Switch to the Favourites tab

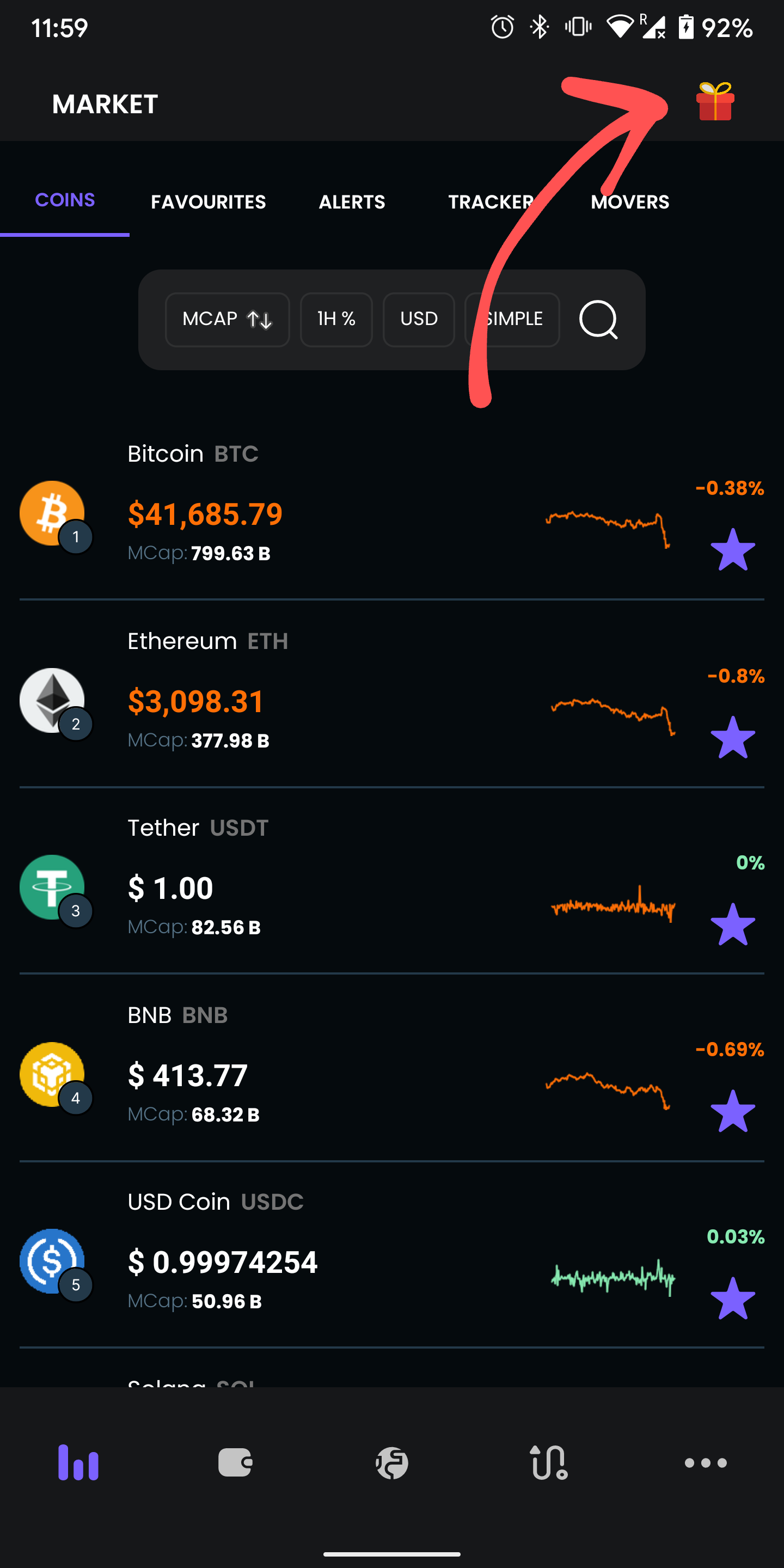(x=208, y=201)
